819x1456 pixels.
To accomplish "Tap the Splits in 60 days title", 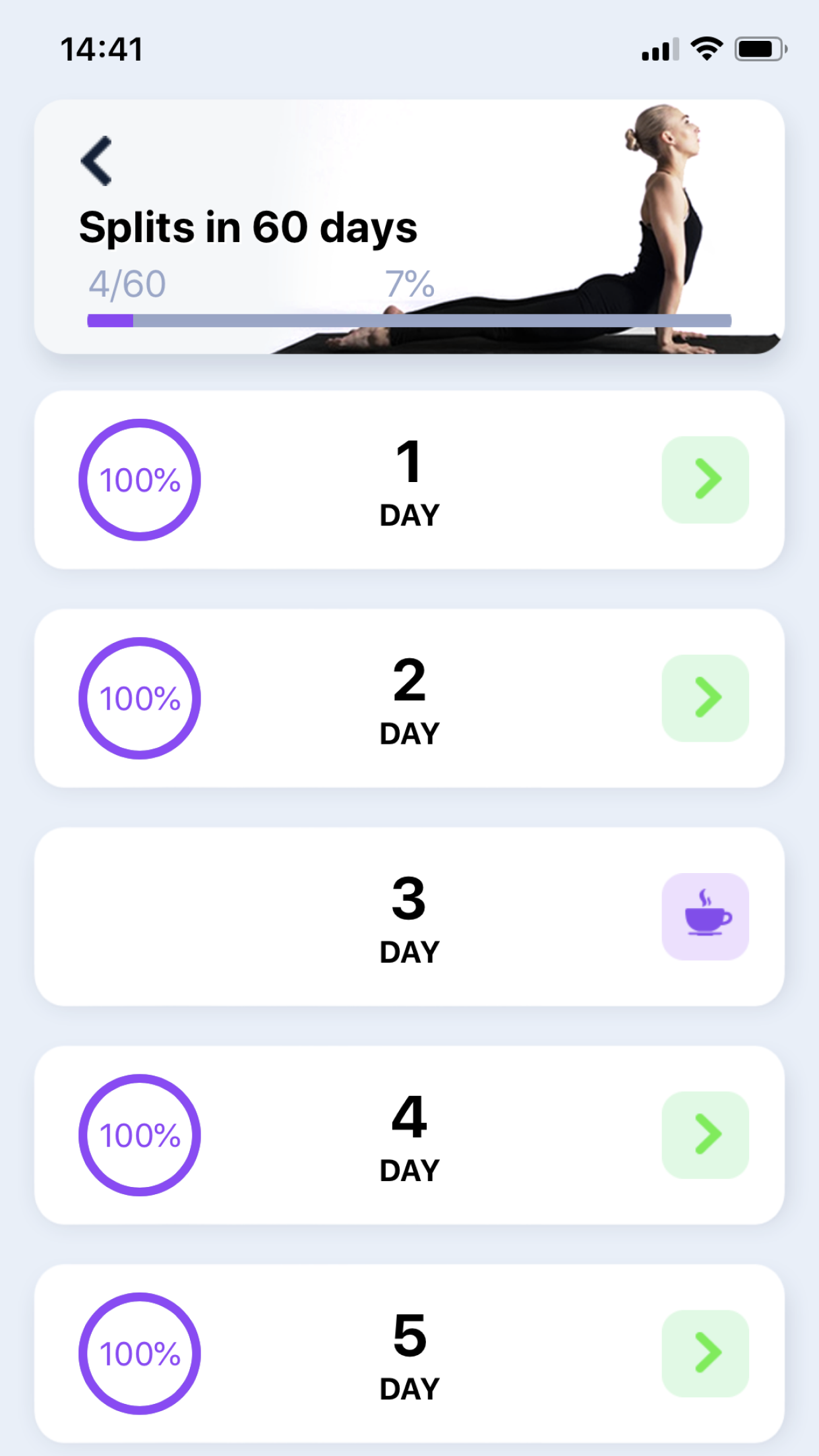I will coord(248,227).
